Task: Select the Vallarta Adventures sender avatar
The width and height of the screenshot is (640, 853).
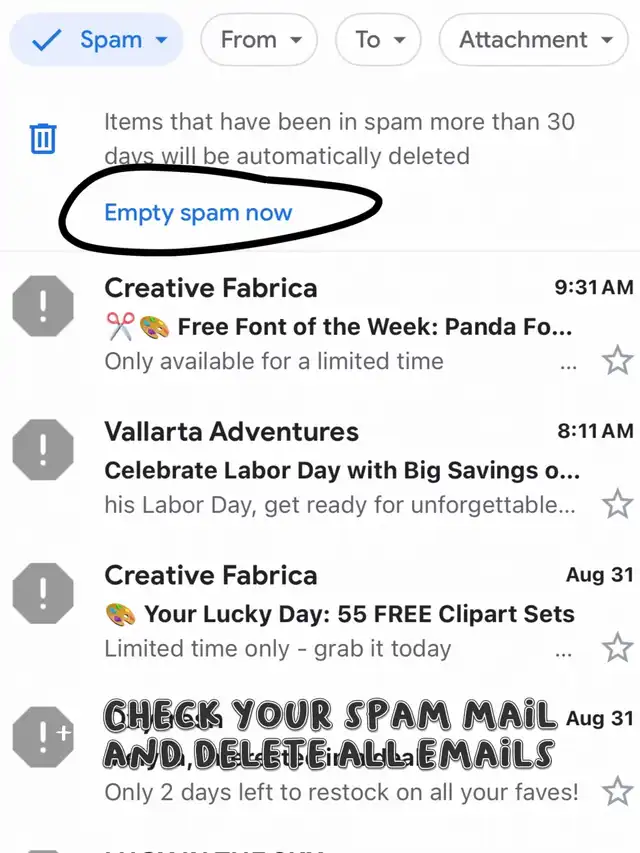Action: (x=43, y=450)
